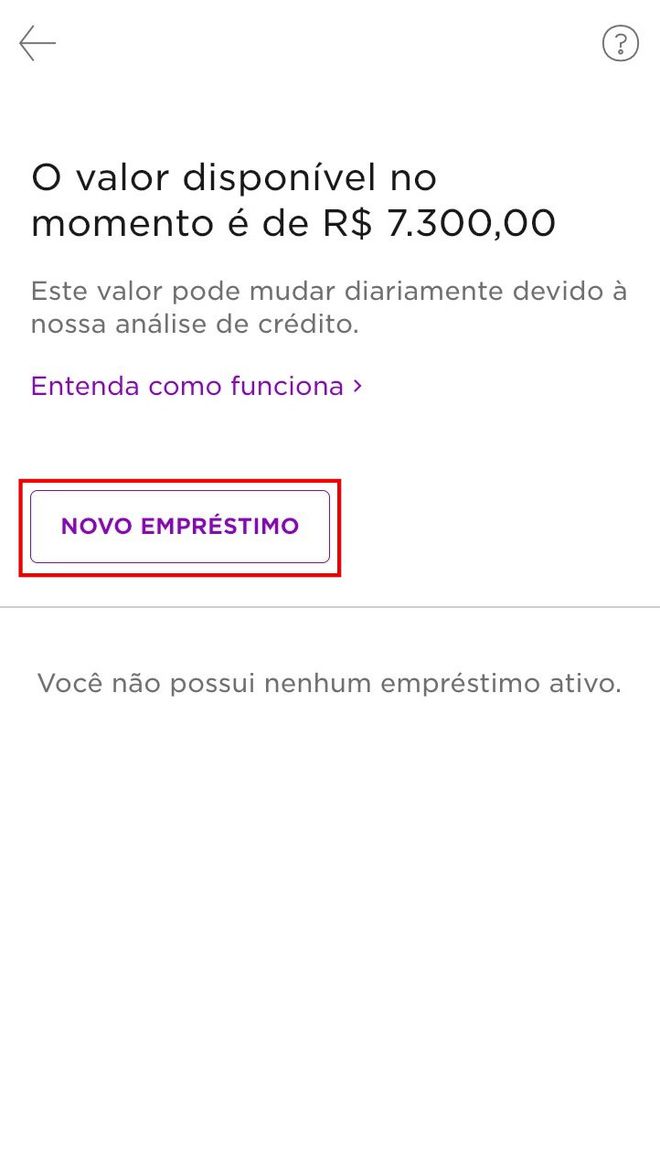Start a new loan with NOVO EMPRÉSTIMO
This screenshot has height=1173, width=660.
coord(180,526)
